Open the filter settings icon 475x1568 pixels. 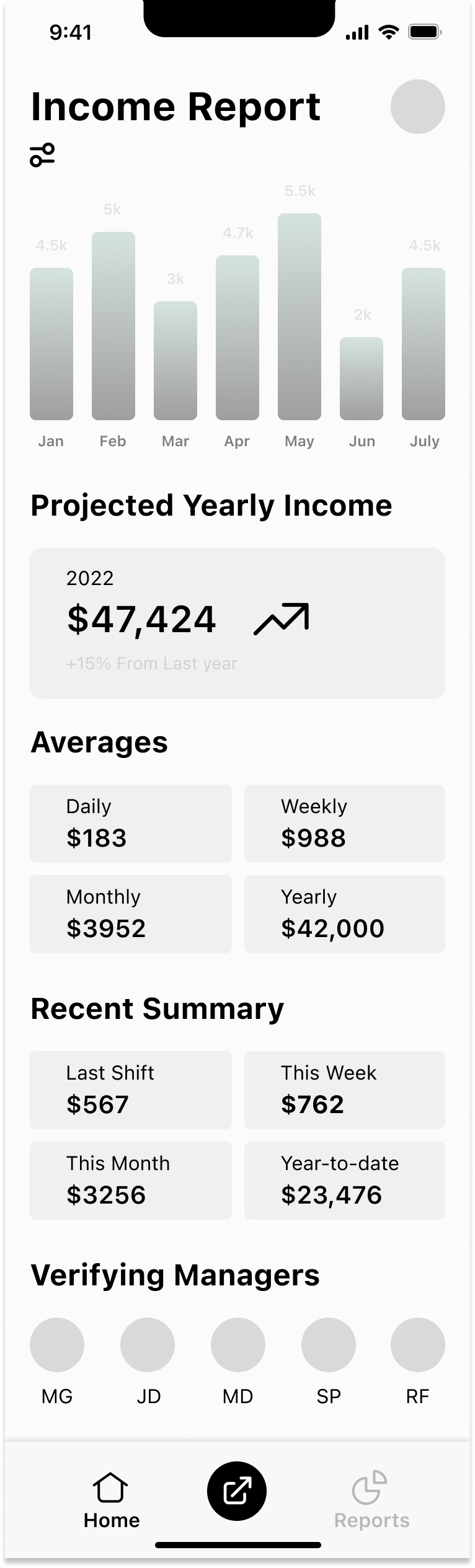coord(42,155)
